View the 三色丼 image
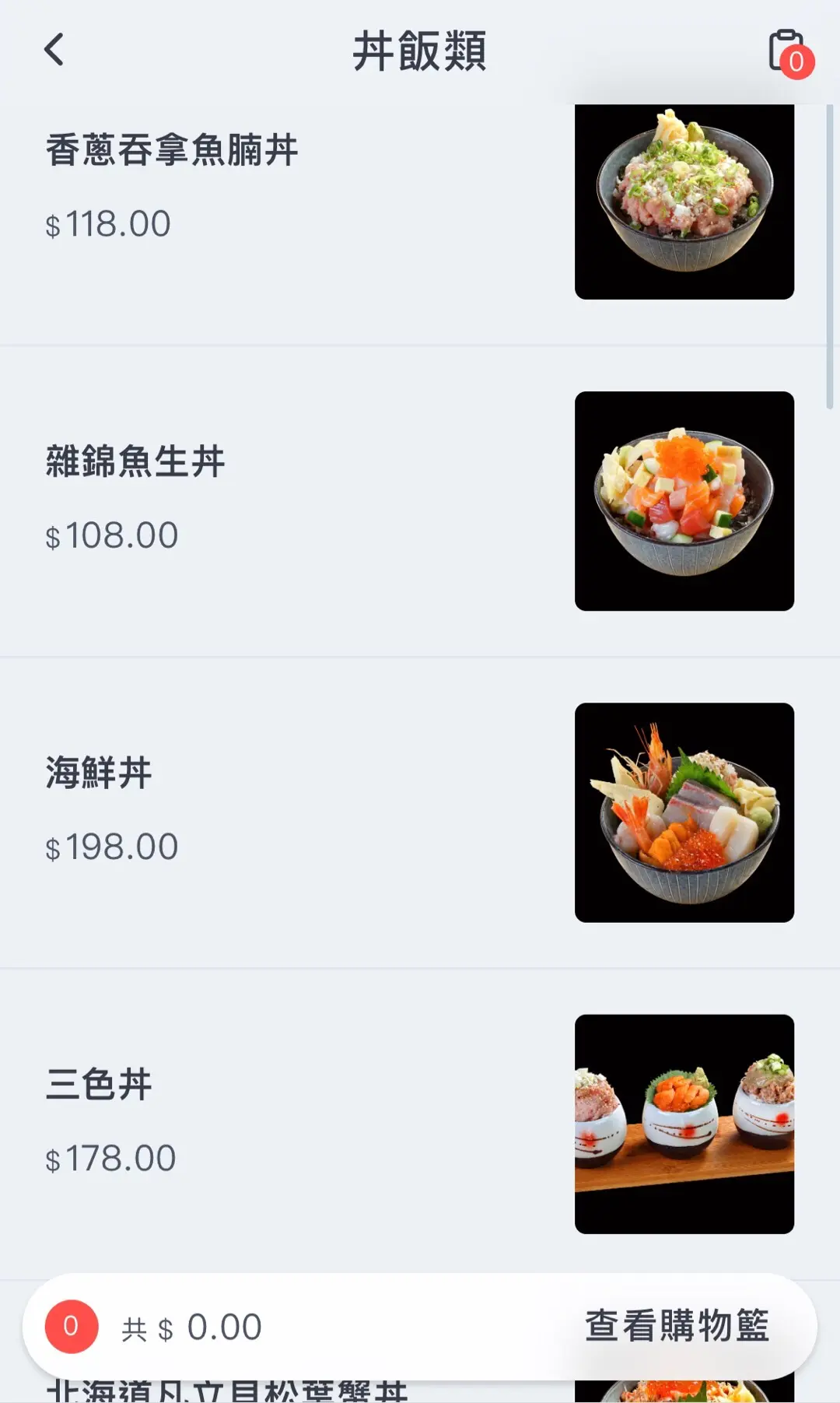 pyautogui.click(x=684, y=1124)
